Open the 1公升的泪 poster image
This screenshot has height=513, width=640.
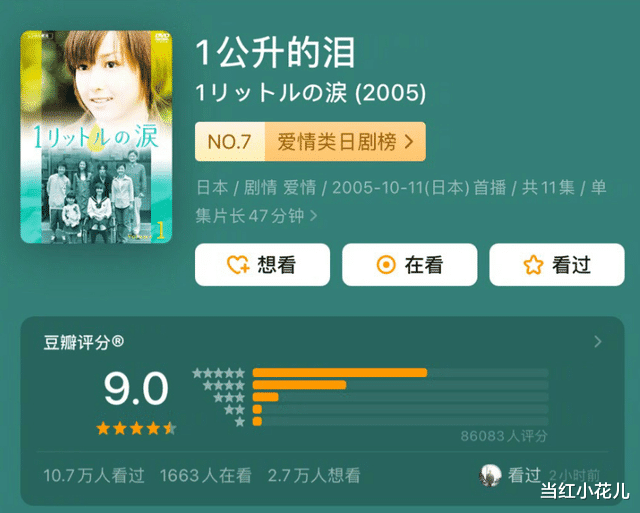(x=96, y=137)
